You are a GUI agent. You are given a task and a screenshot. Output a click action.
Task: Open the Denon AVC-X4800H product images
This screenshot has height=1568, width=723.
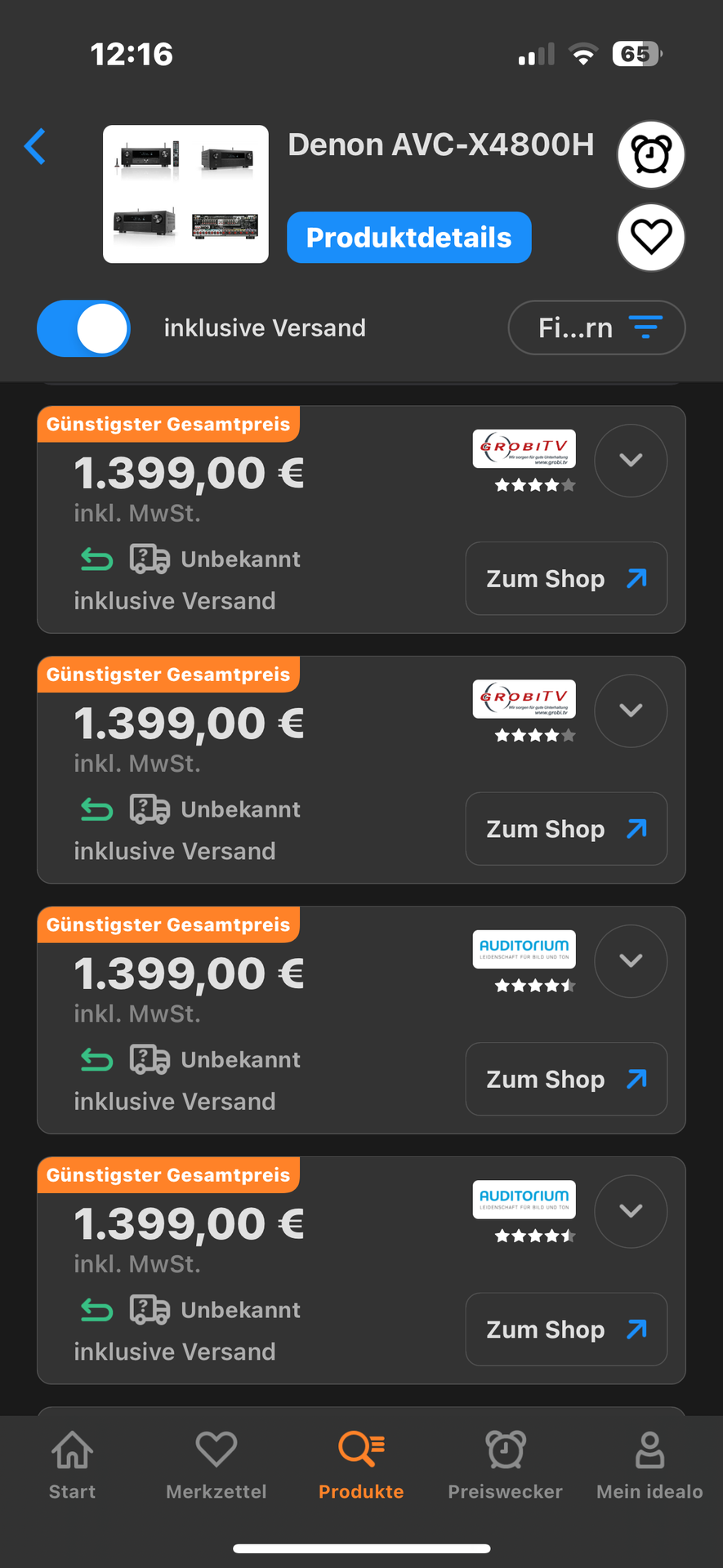185,194
